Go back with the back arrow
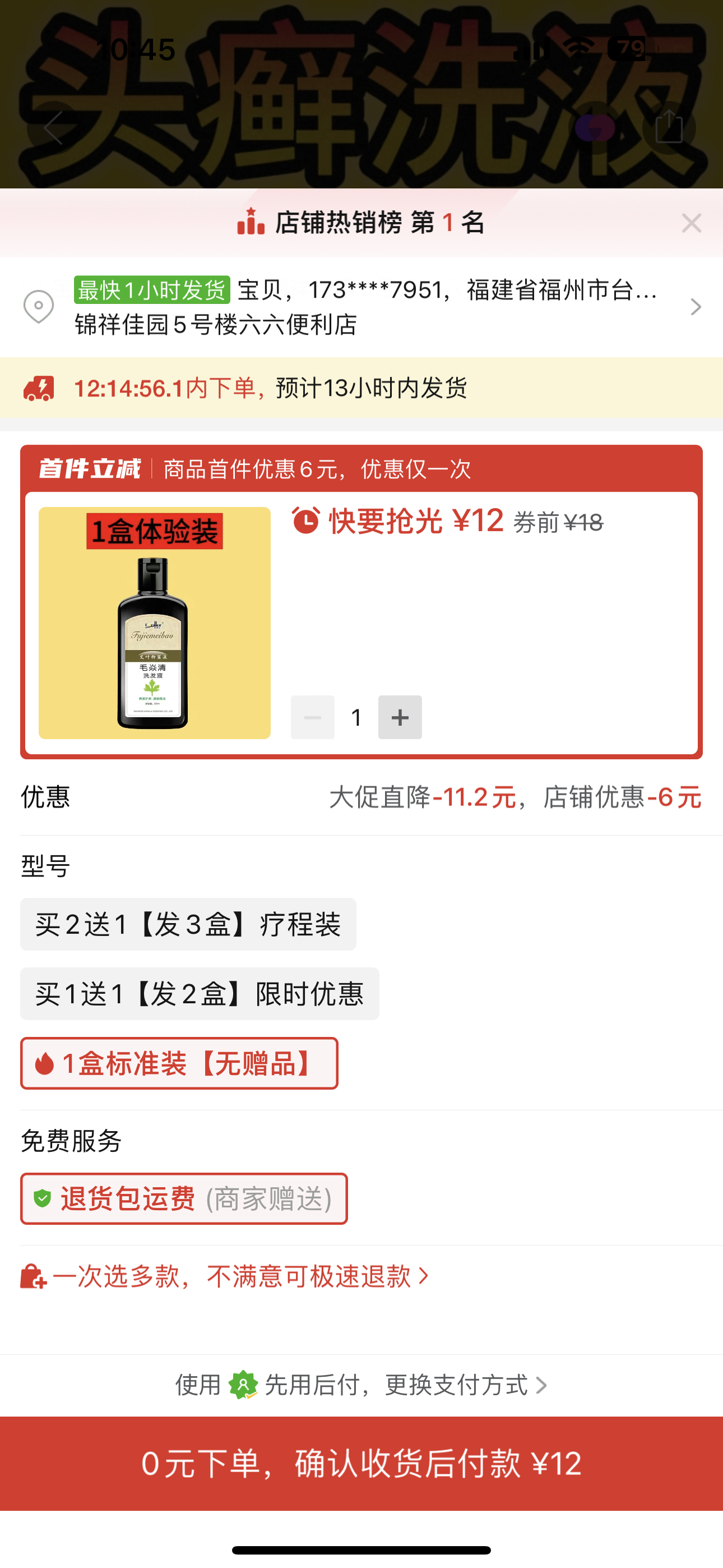Image resolution: width=723 pixels, height=1568 pixels. tap(54, 128)
